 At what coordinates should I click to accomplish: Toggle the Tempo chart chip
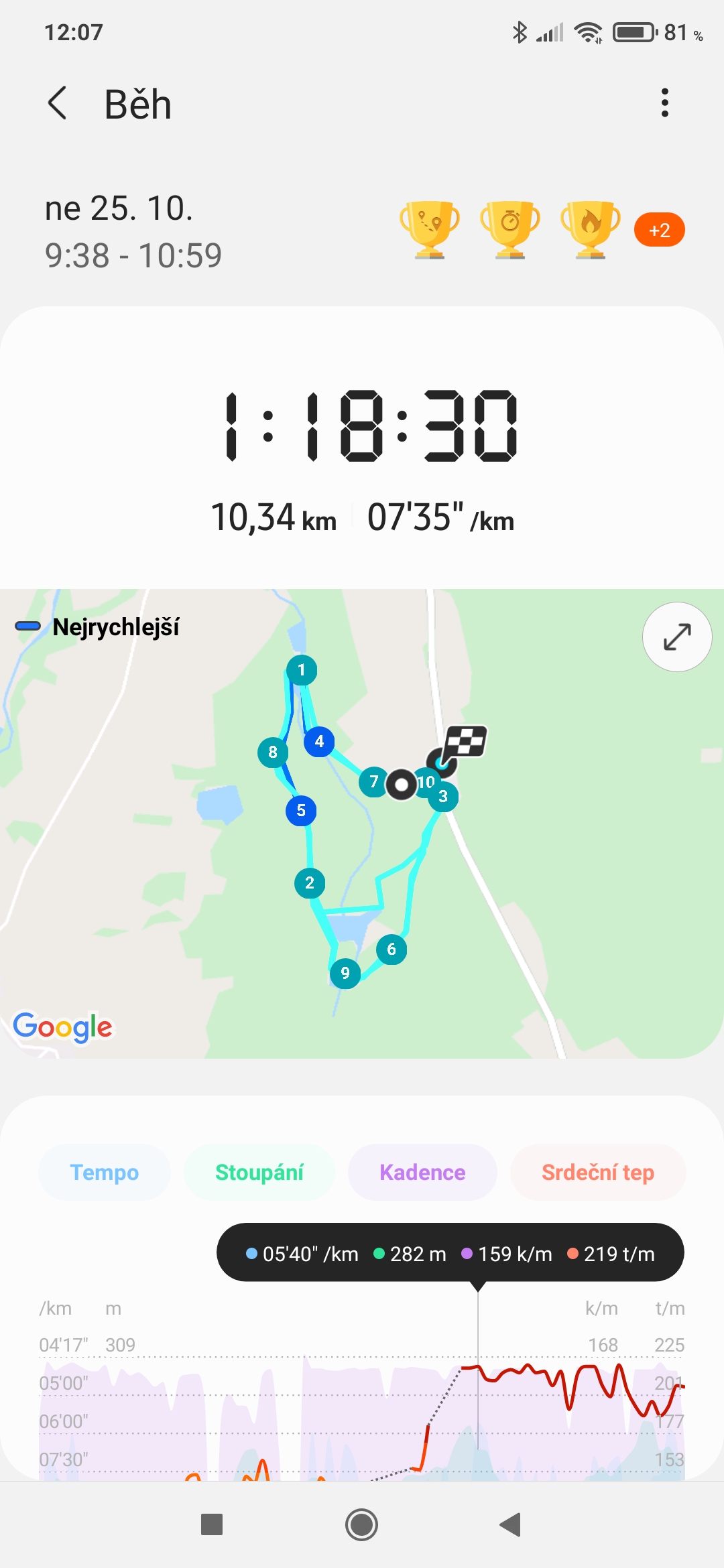105,1172
